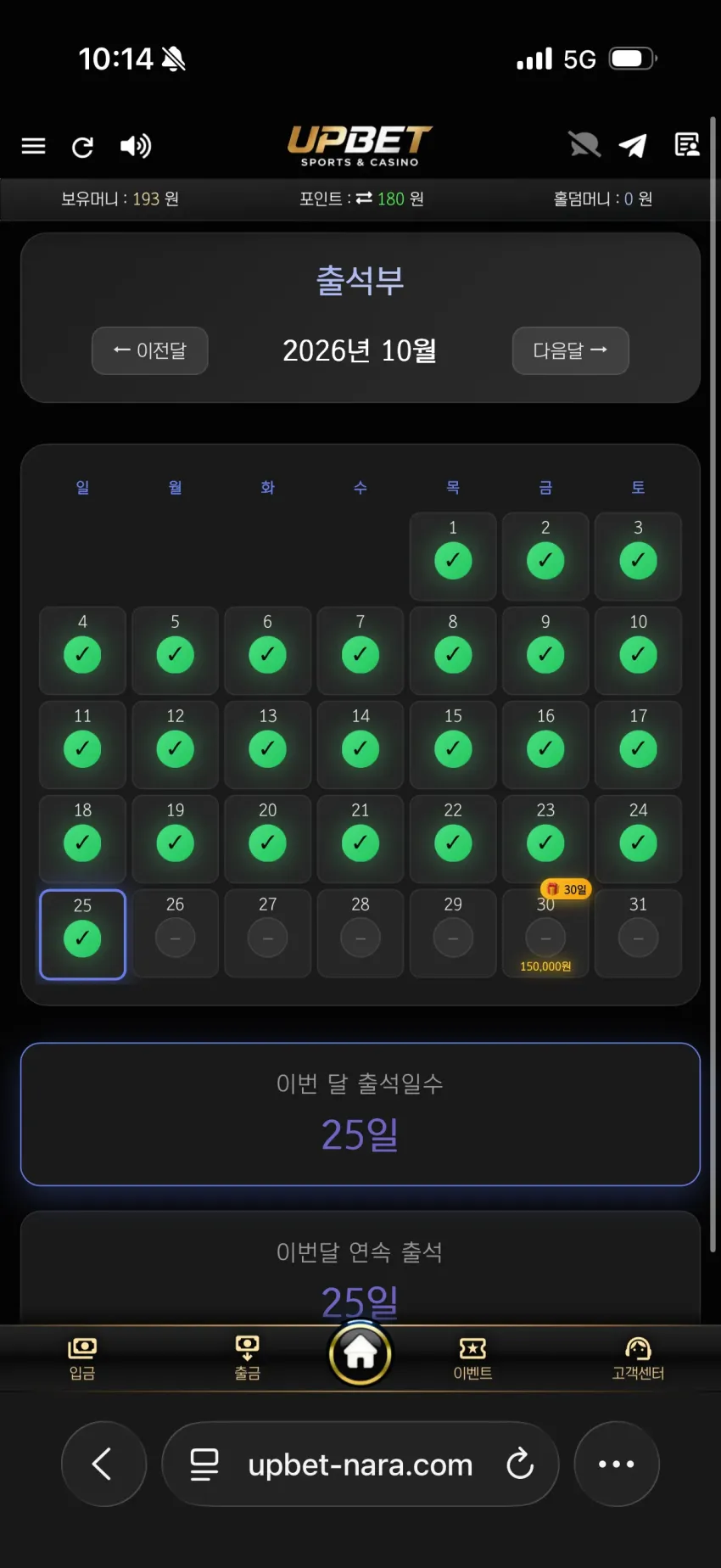Open the profile list icon at top right
The height and width of the screenshot is (1568, 721).
687,145
